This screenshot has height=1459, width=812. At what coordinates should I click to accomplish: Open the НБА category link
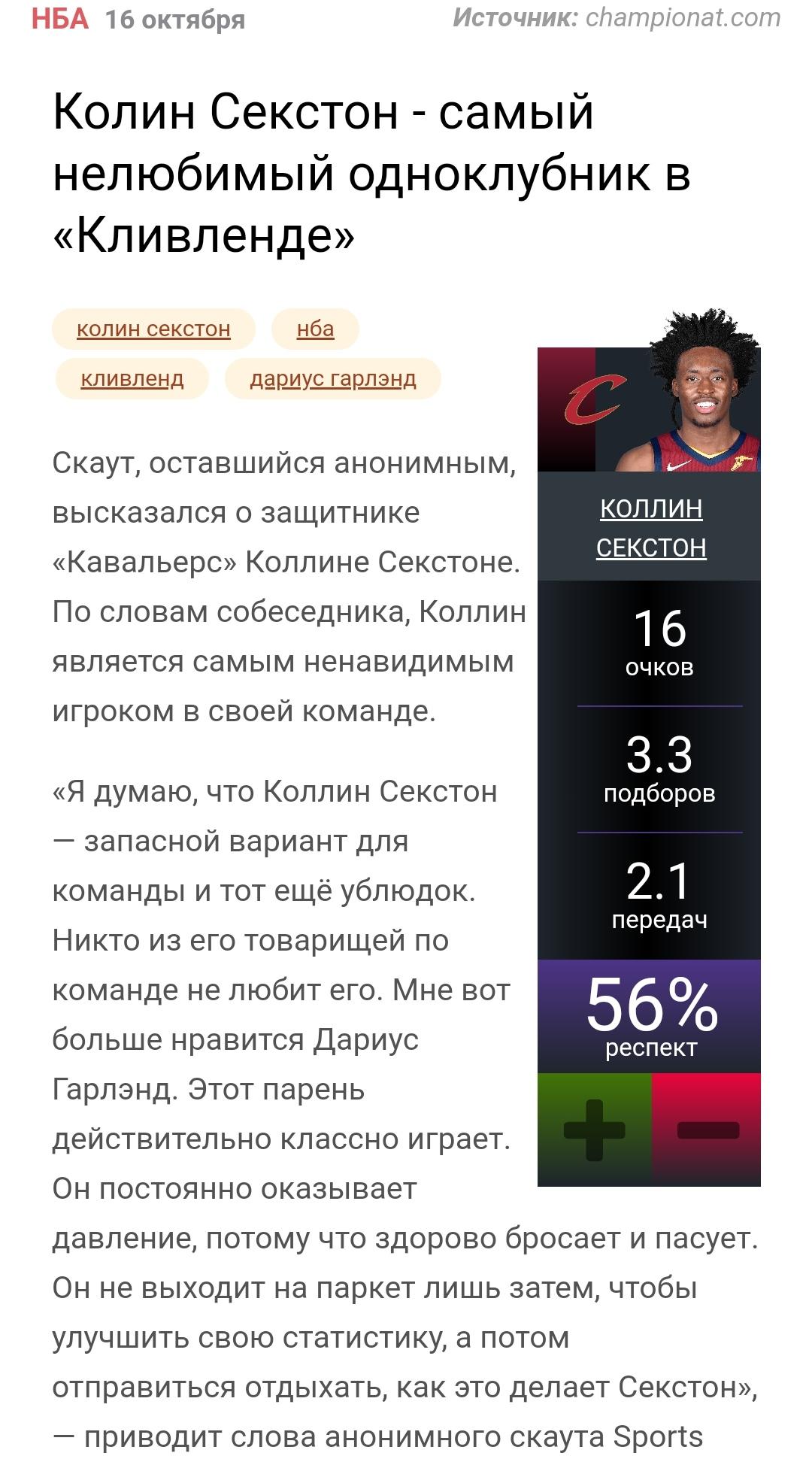[60, 18]
